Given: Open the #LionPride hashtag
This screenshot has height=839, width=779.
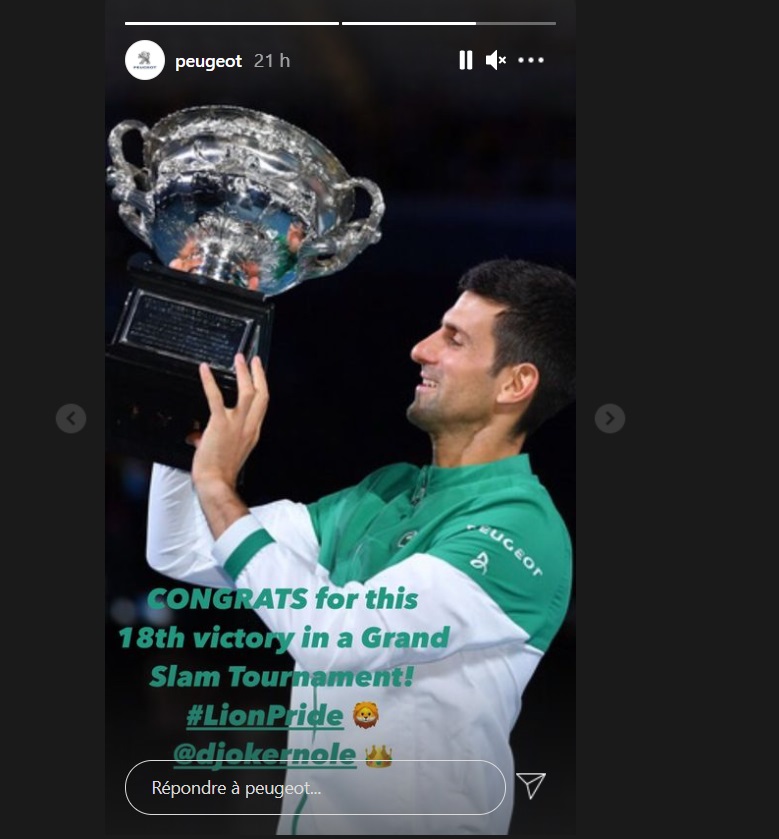Looking at the screenshot, I should pos(265,715).
